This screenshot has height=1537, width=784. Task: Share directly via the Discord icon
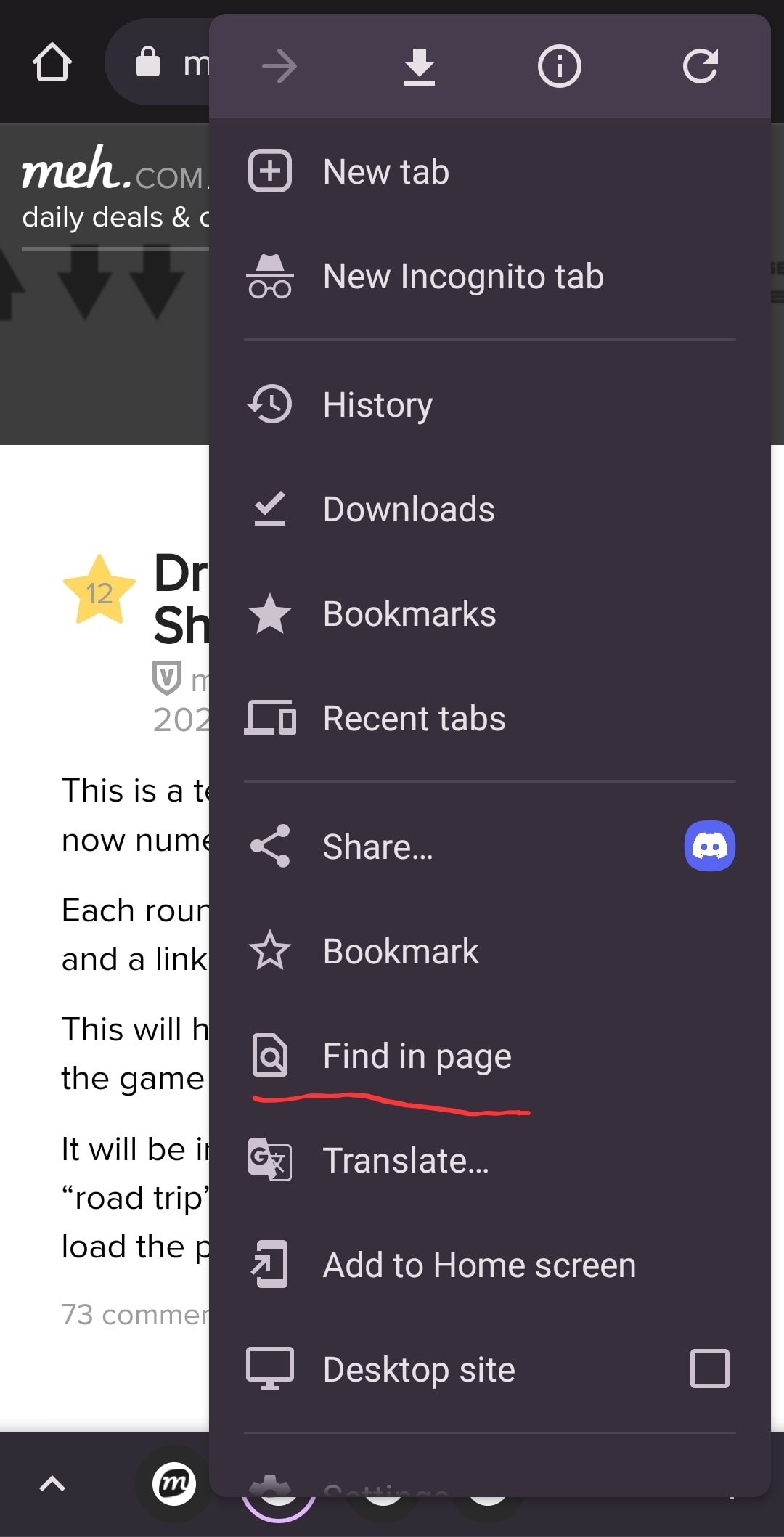[709, 846]
